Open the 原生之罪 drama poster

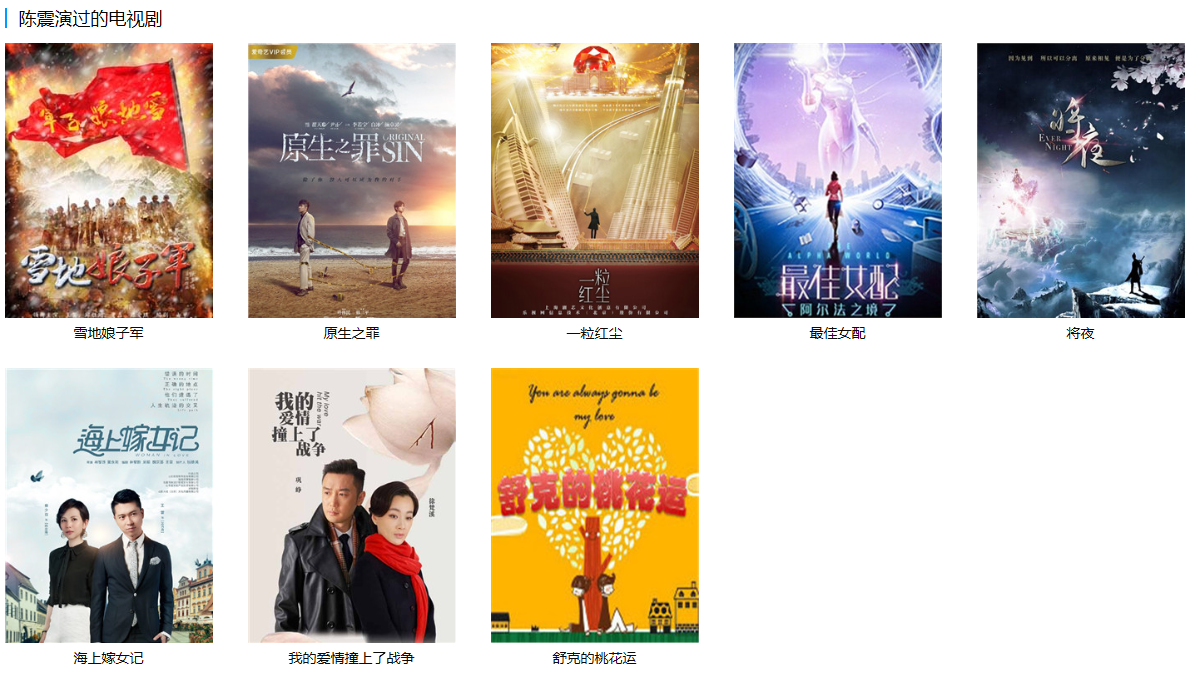coord(352,181)
